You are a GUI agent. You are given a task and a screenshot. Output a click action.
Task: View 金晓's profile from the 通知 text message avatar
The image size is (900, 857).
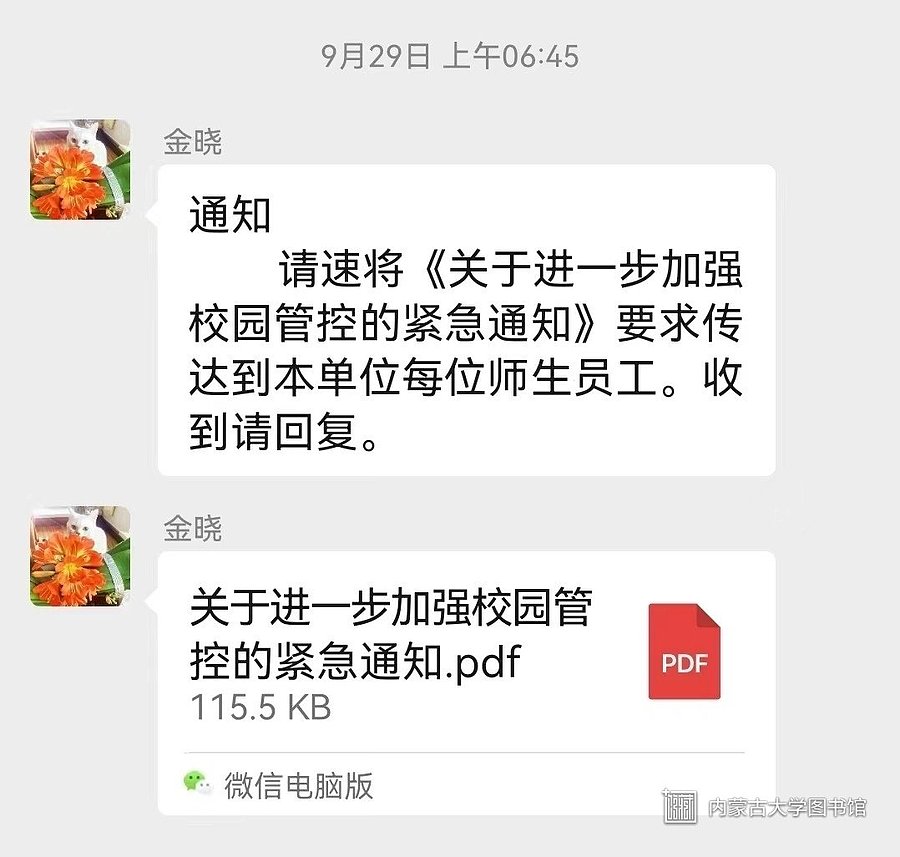pyautogui.click(x=80, y=170)
